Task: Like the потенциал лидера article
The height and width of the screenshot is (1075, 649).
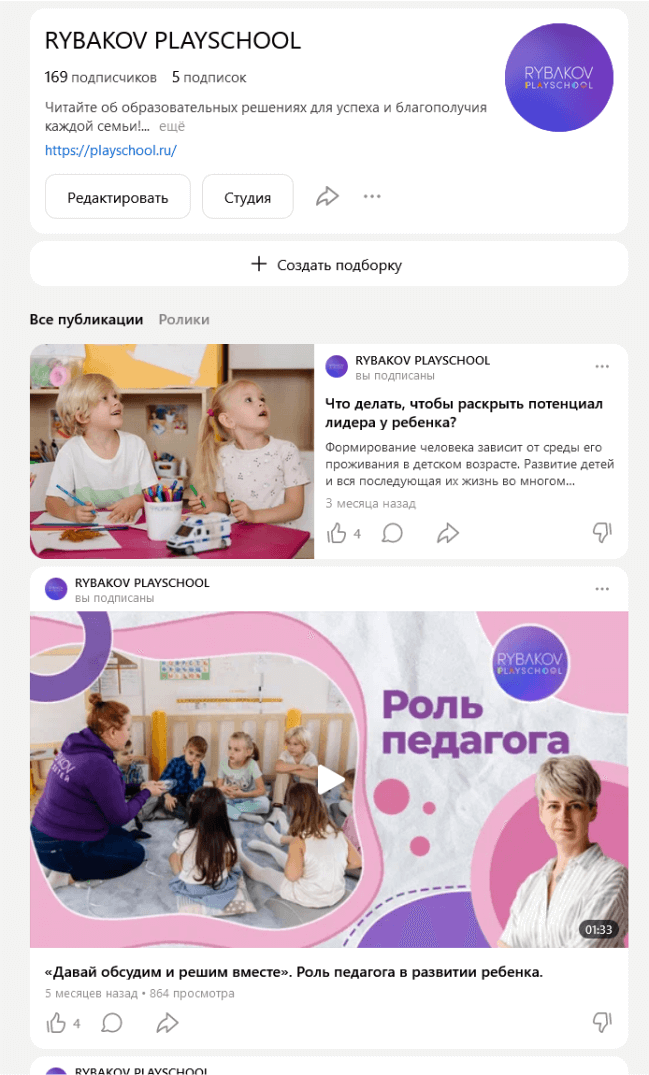Action: [337, 533]
